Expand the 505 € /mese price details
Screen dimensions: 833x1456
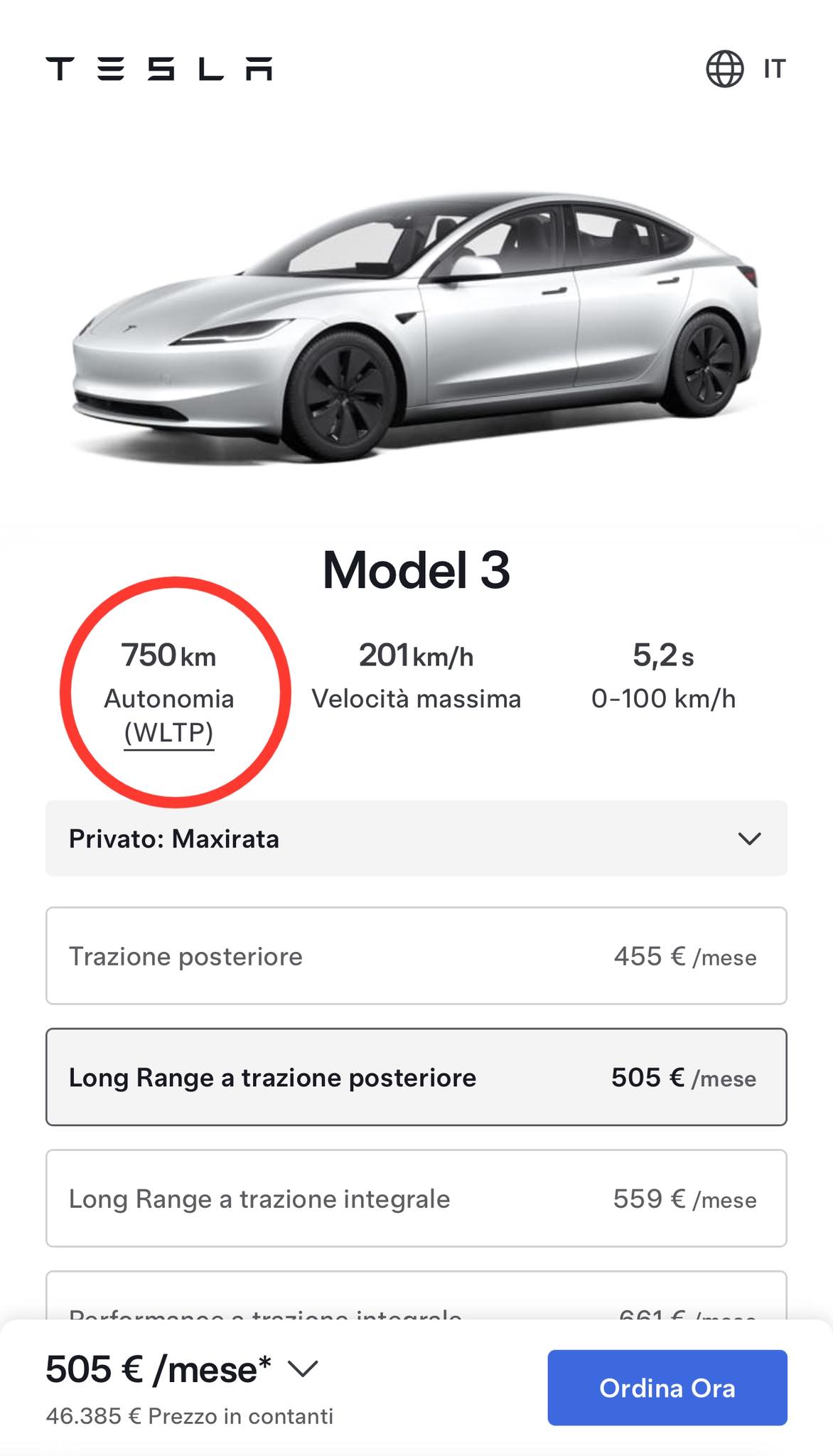[x=303, y=1369]
